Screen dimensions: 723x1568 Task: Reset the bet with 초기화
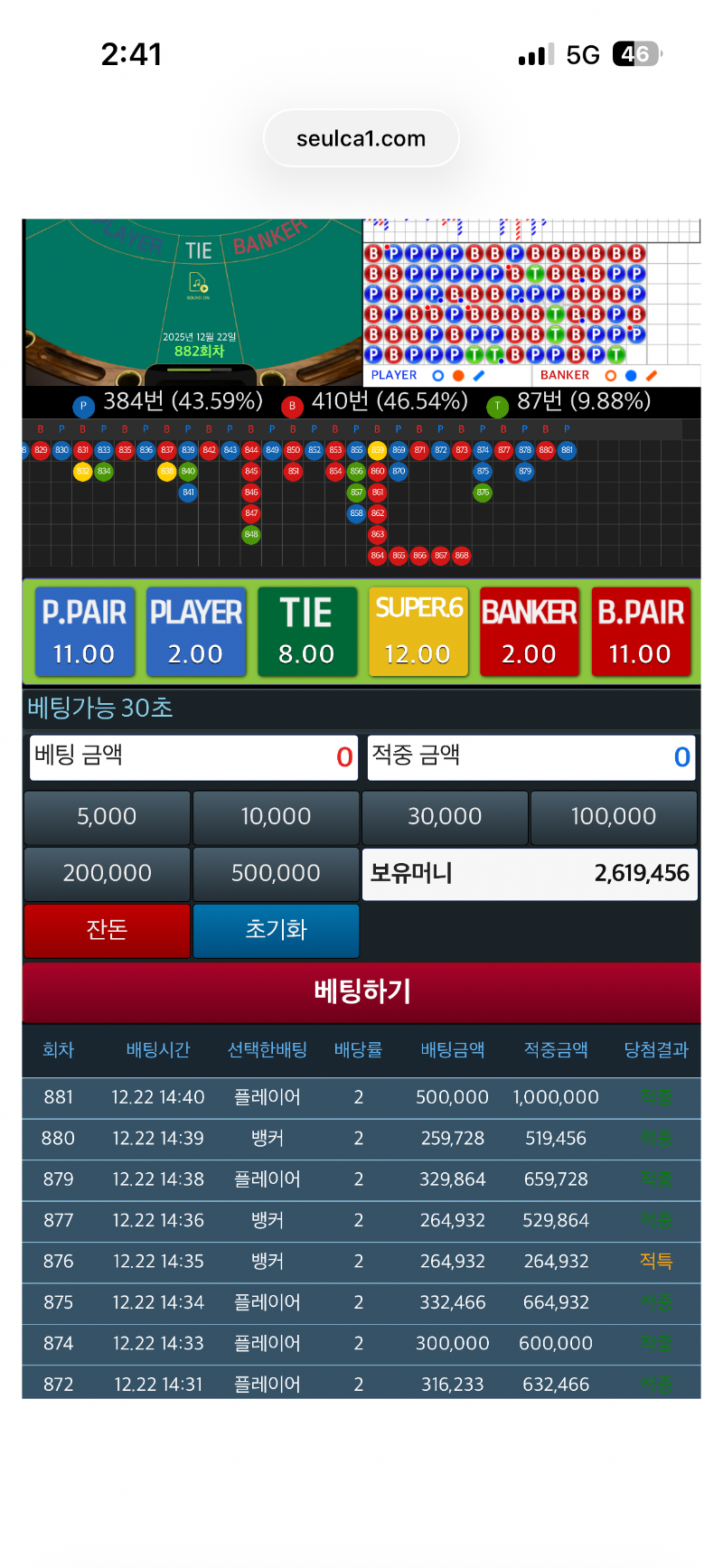point(276,930)
